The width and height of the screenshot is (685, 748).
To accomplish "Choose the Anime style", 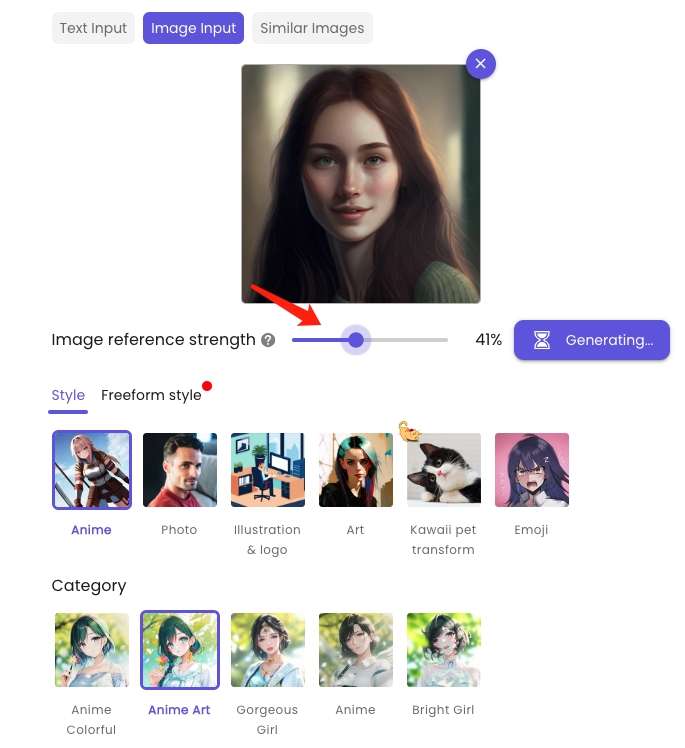I will tap(91, 470).
